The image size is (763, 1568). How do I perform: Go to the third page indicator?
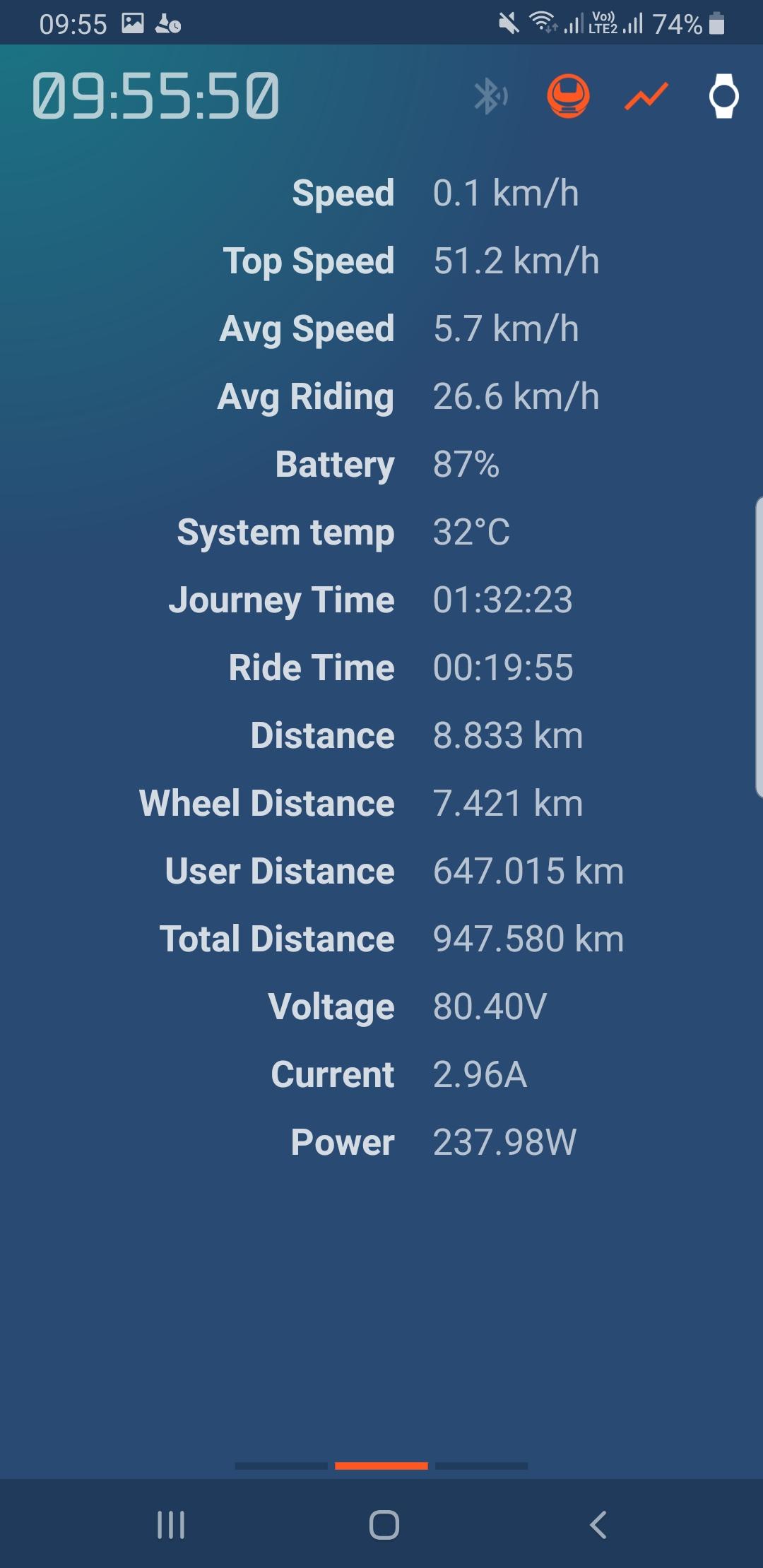tap(482, 1466)
